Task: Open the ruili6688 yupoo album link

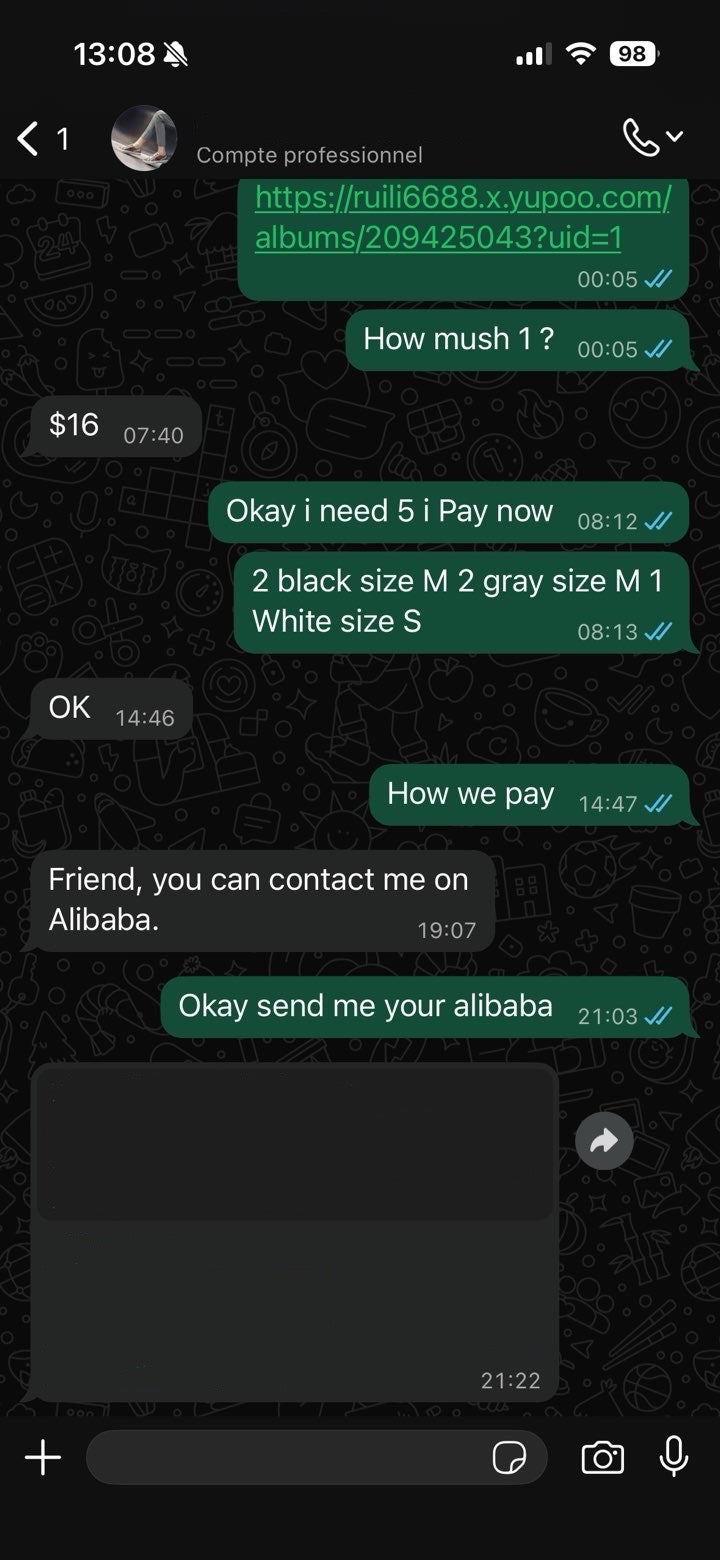Action: pos(462,217)
